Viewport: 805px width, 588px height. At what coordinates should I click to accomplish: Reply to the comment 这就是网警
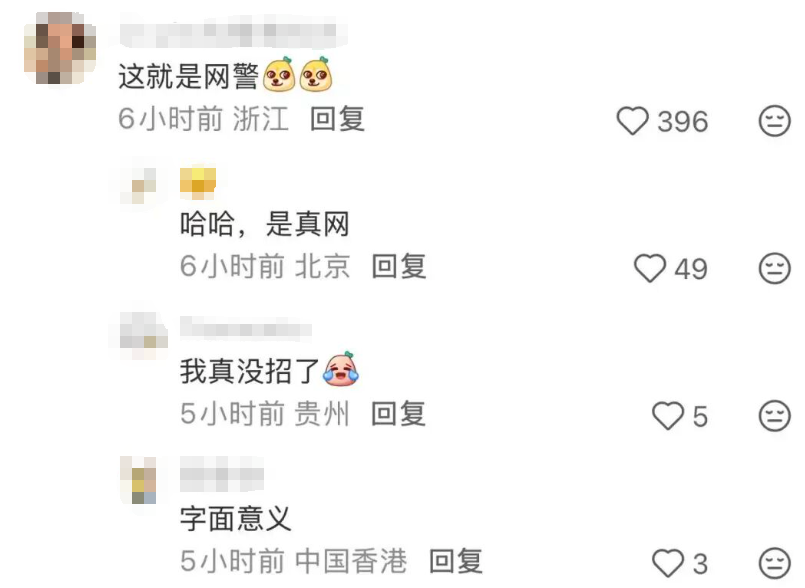pyautogui.click(x=337, y=120)
